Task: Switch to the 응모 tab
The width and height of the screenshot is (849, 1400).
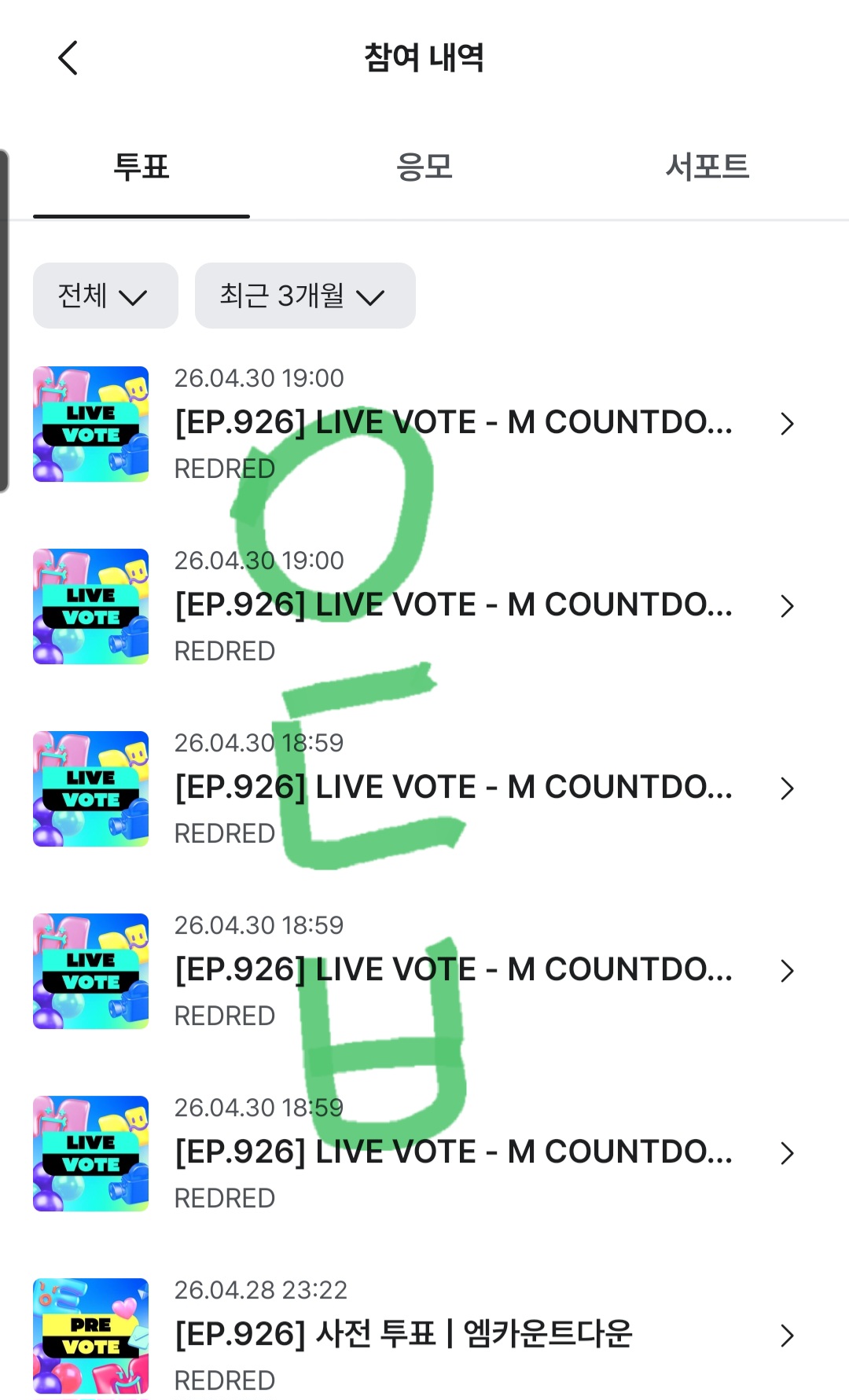Action: point(424,168)
